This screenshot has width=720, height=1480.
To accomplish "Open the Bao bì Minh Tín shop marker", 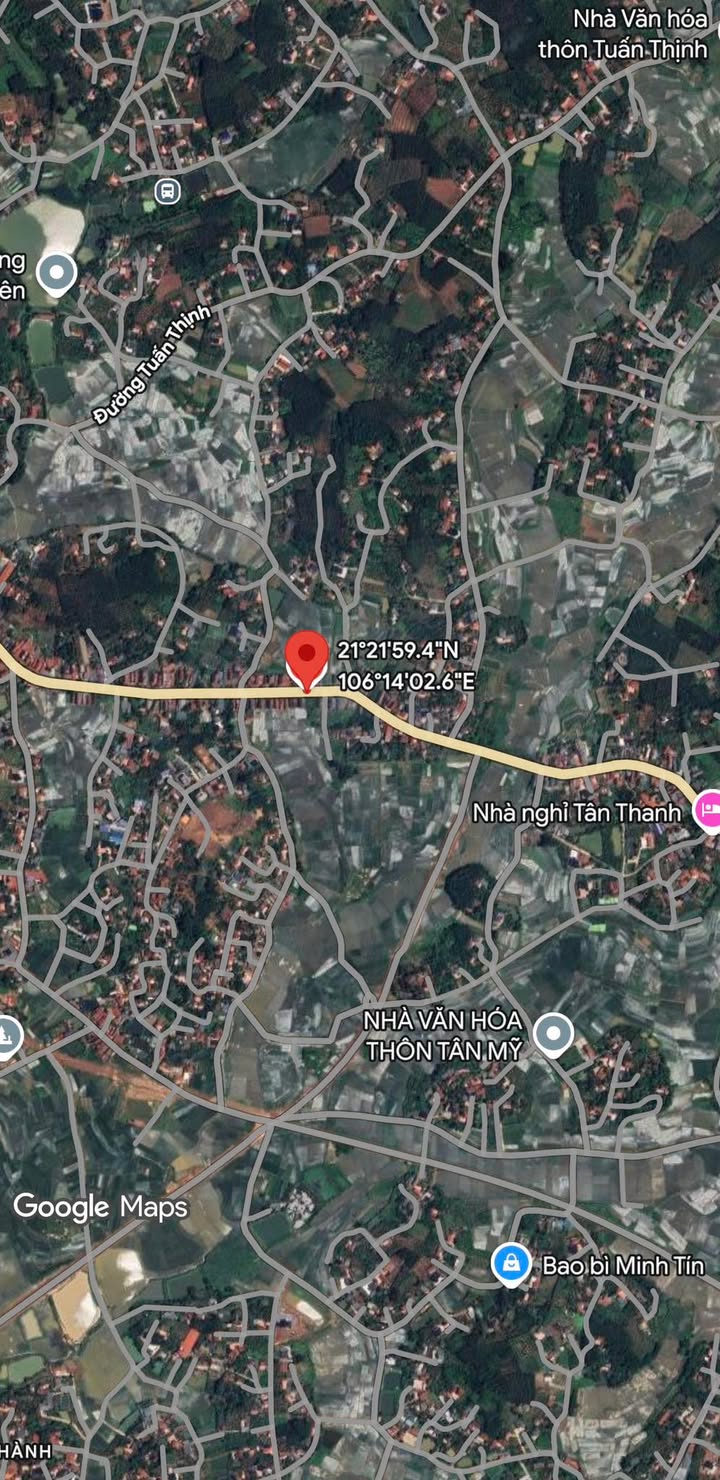I will coord(512,1265).
